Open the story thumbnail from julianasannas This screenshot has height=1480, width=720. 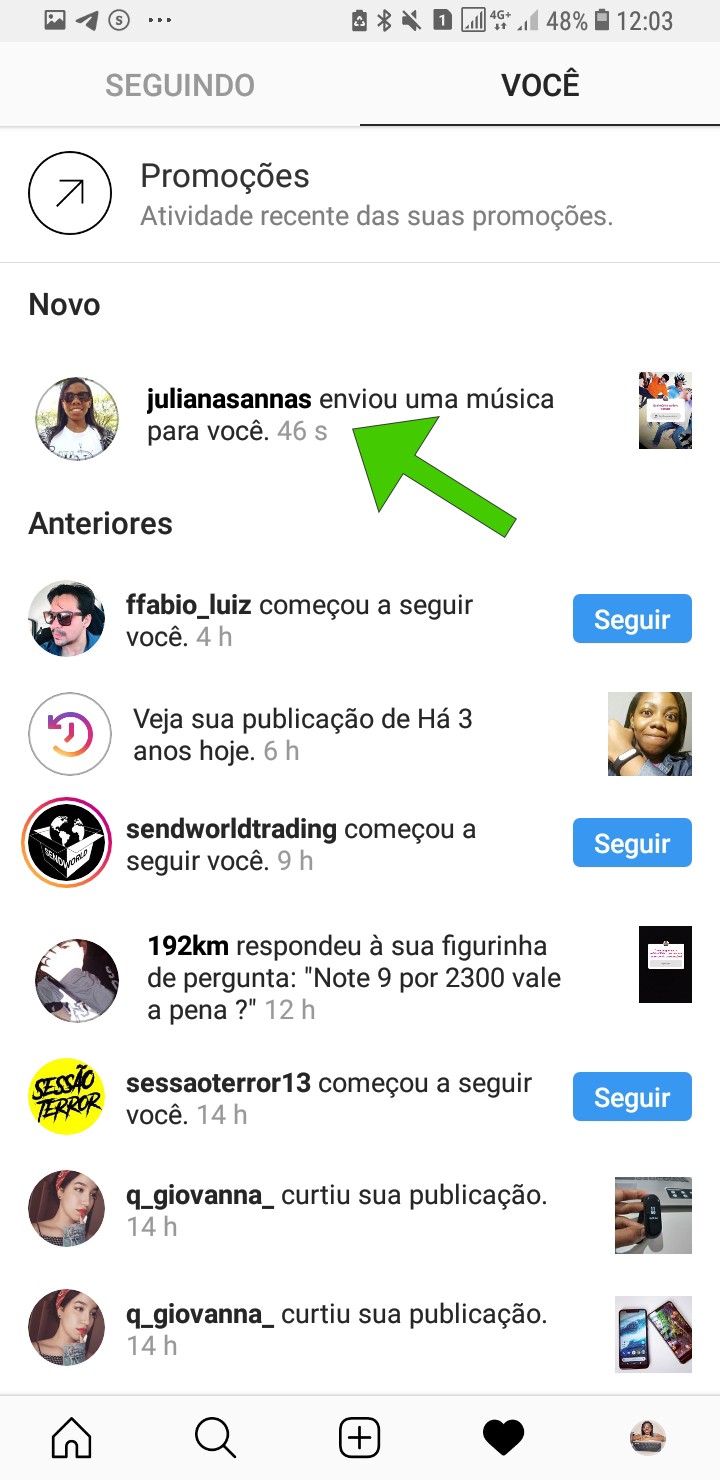tap(665, 410)
